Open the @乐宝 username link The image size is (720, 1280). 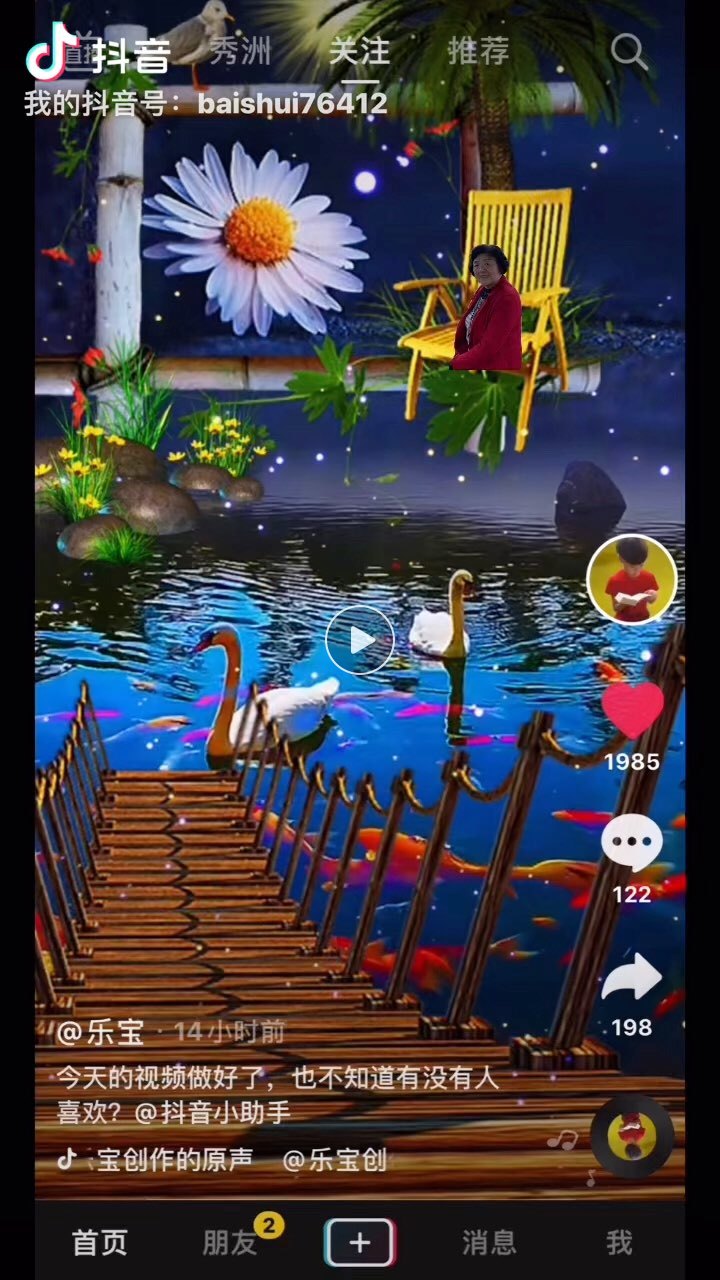click(100, 1032)
